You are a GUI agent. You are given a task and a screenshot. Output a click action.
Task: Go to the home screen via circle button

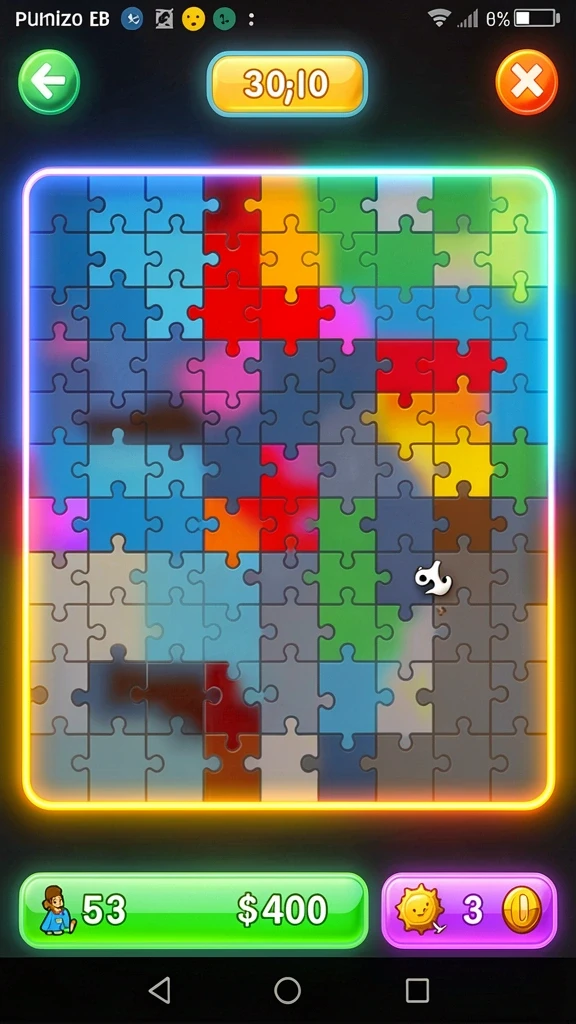pyautogui.click(x=287, y=990)
